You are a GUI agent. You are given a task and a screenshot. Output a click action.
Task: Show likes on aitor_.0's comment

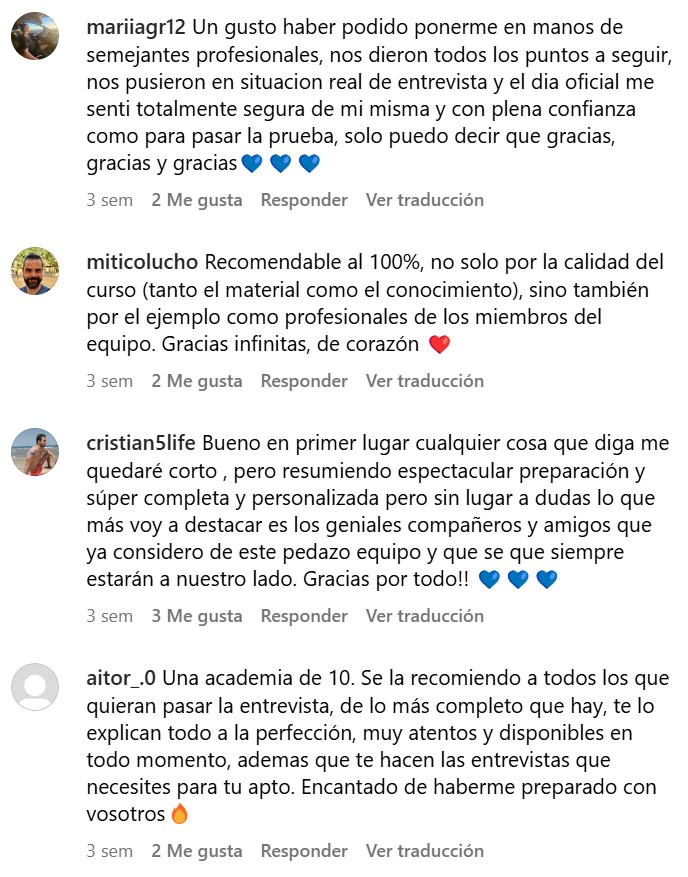[x=197, y=851]
